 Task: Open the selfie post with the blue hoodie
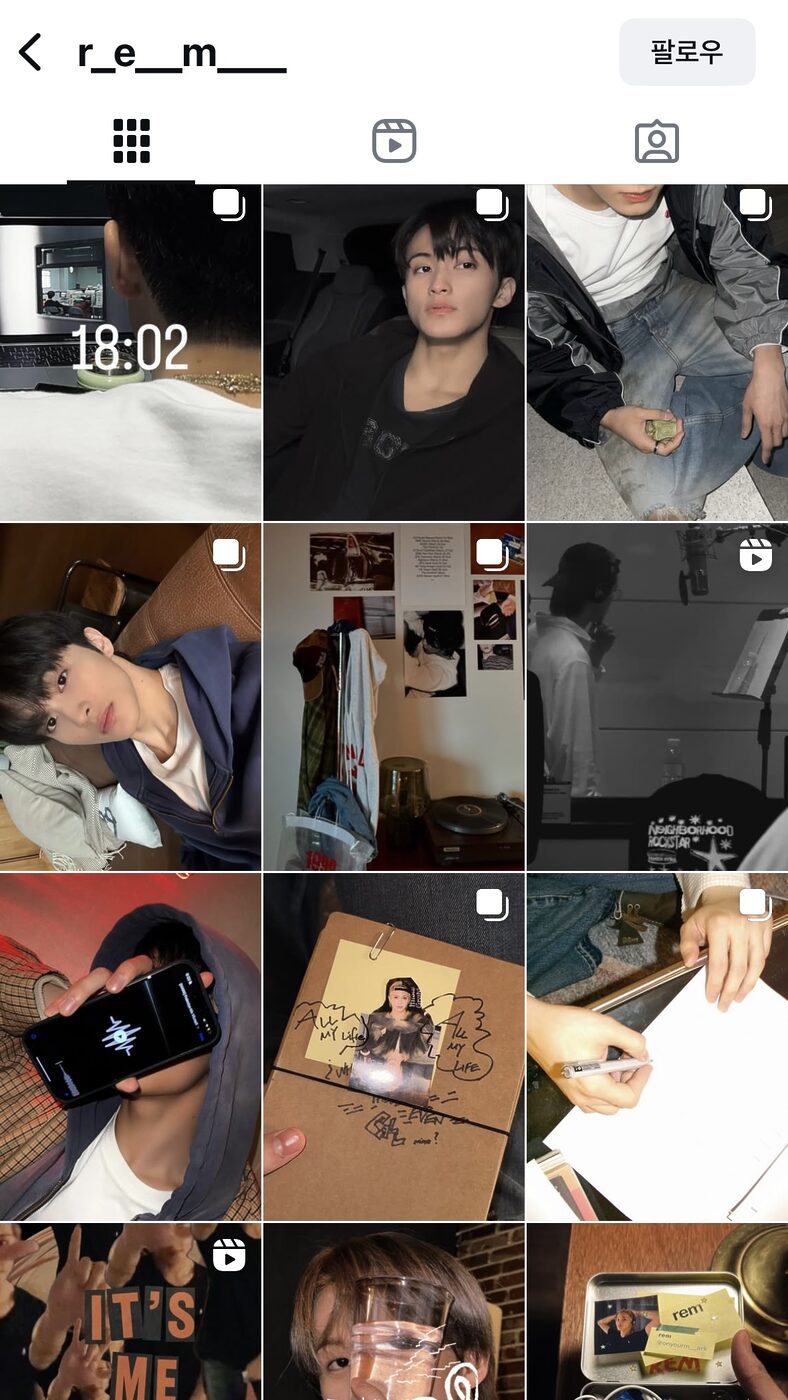tap(130, 696)
